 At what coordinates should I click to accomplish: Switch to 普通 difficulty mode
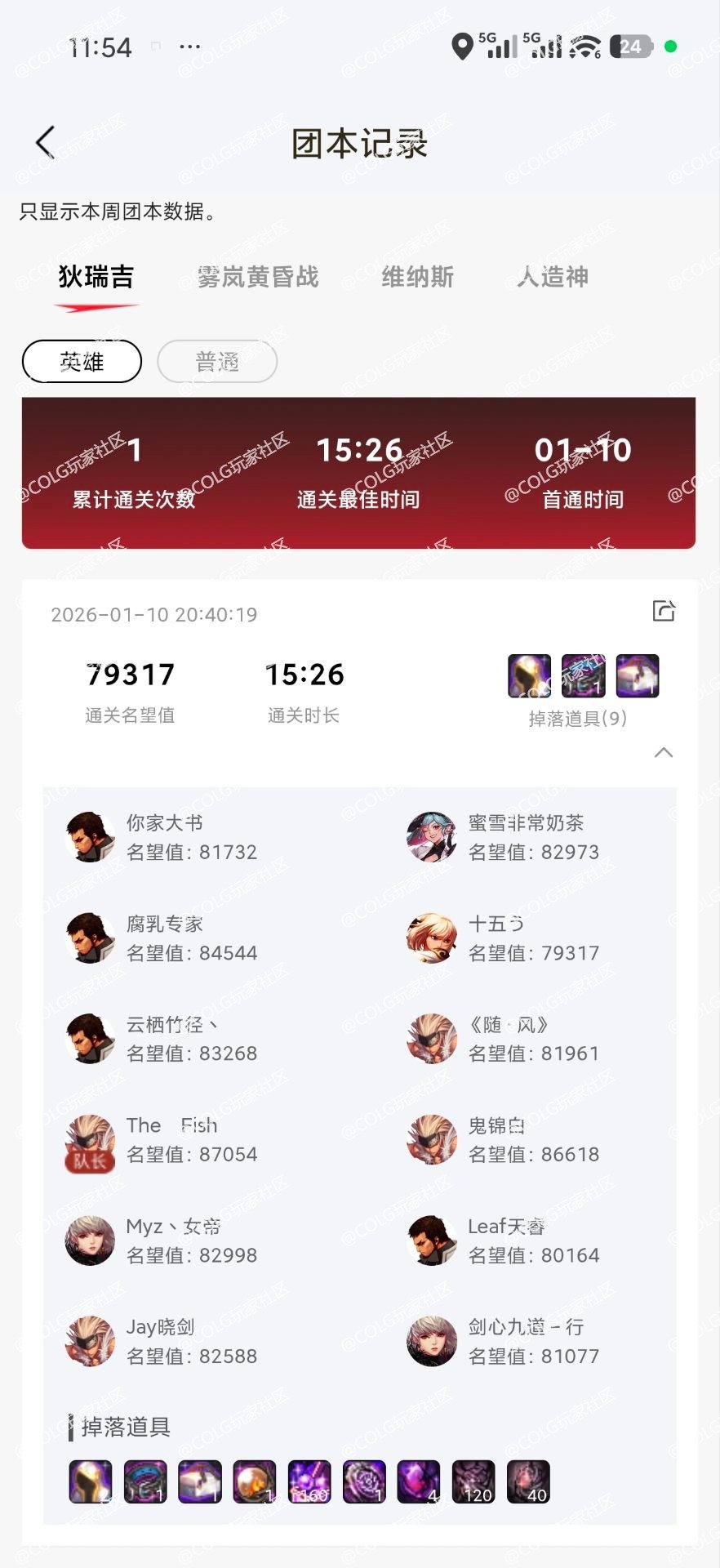[216, 362]
